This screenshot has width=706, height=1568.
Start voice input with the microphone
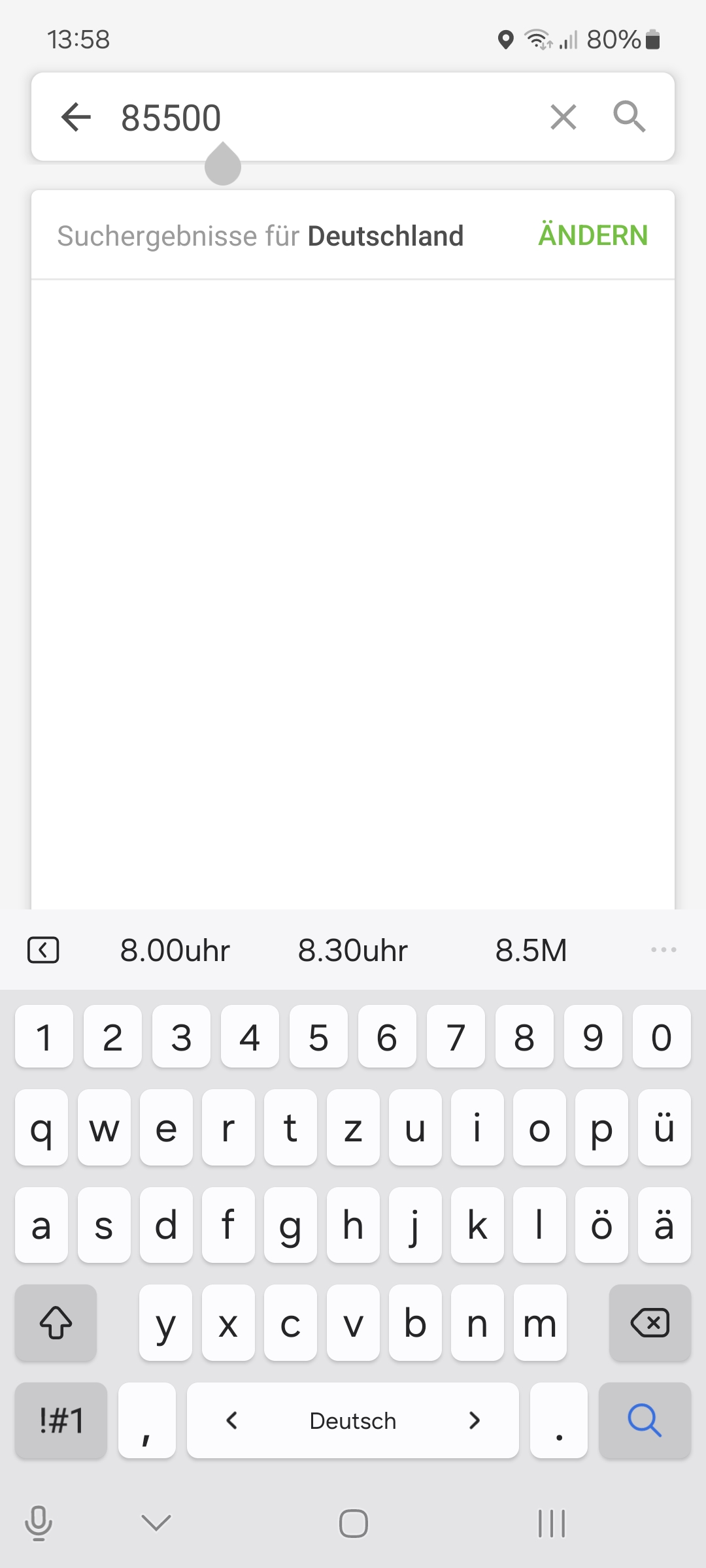[x=39, y=1523]
